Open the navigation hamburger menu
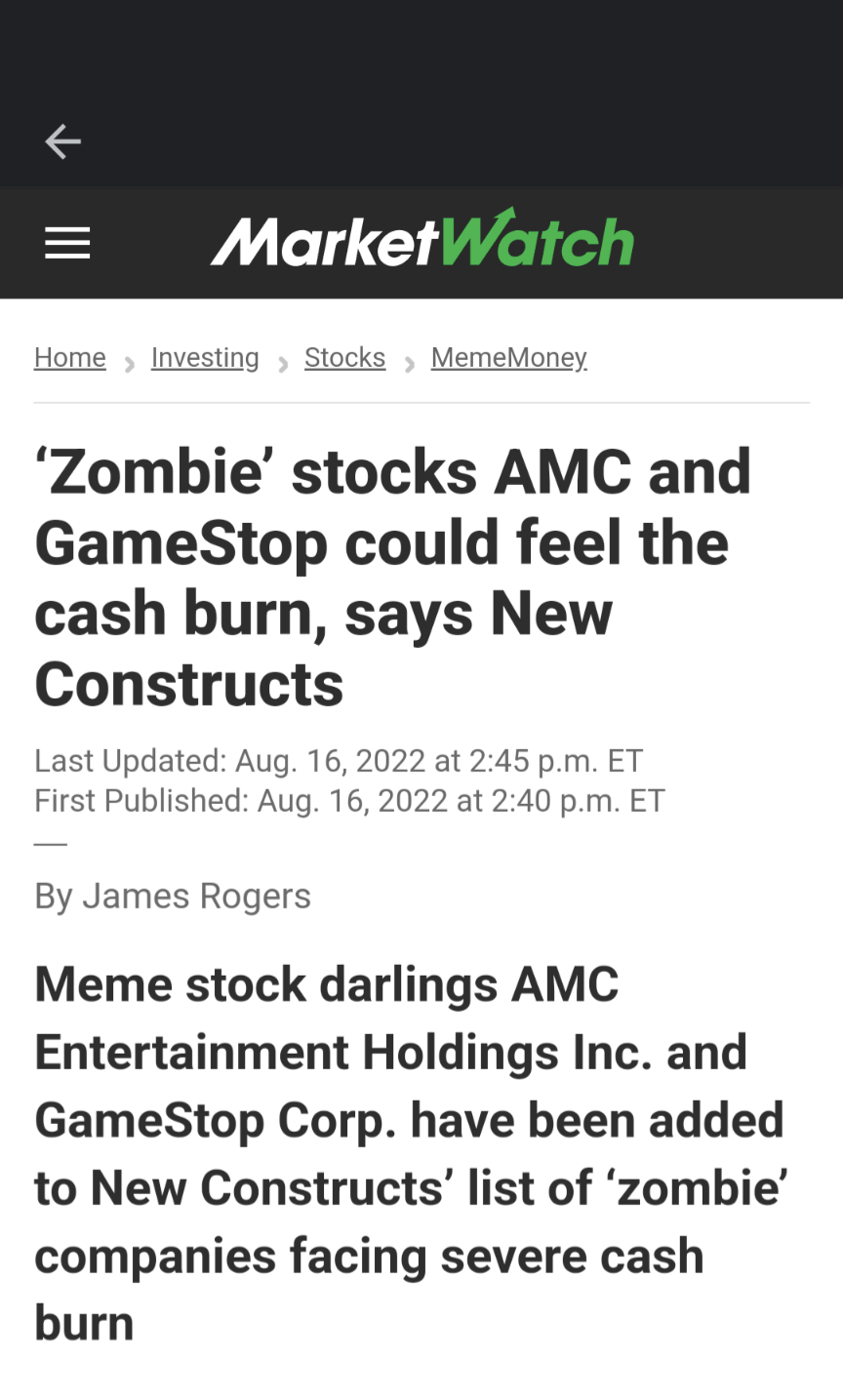Image resolution: width=843 pixels, height=1400 pixels. pyautogui.click(x=66, y=242)
